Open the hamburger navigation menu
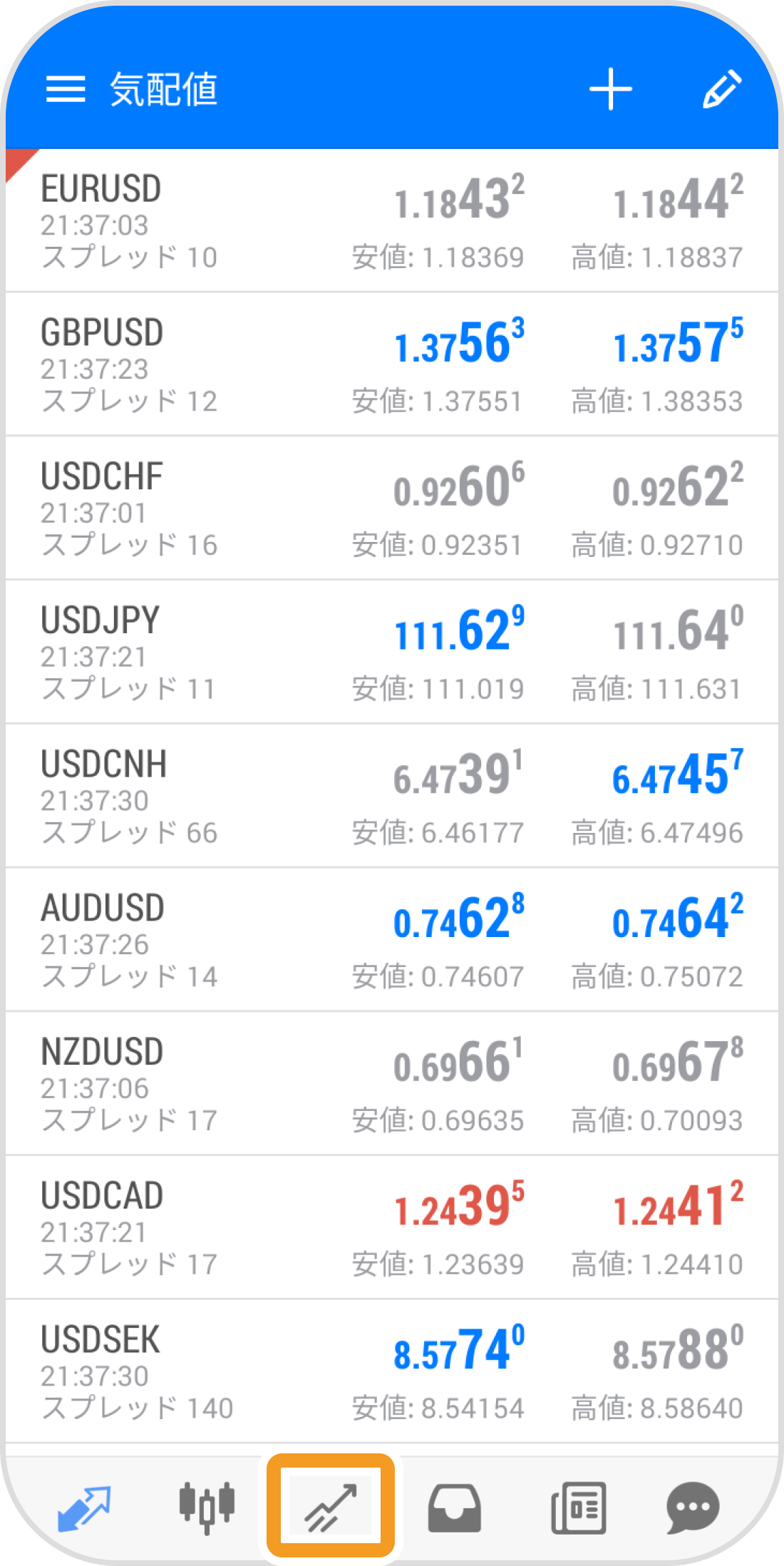784x1566 pixels. click(x=65, y=91)
